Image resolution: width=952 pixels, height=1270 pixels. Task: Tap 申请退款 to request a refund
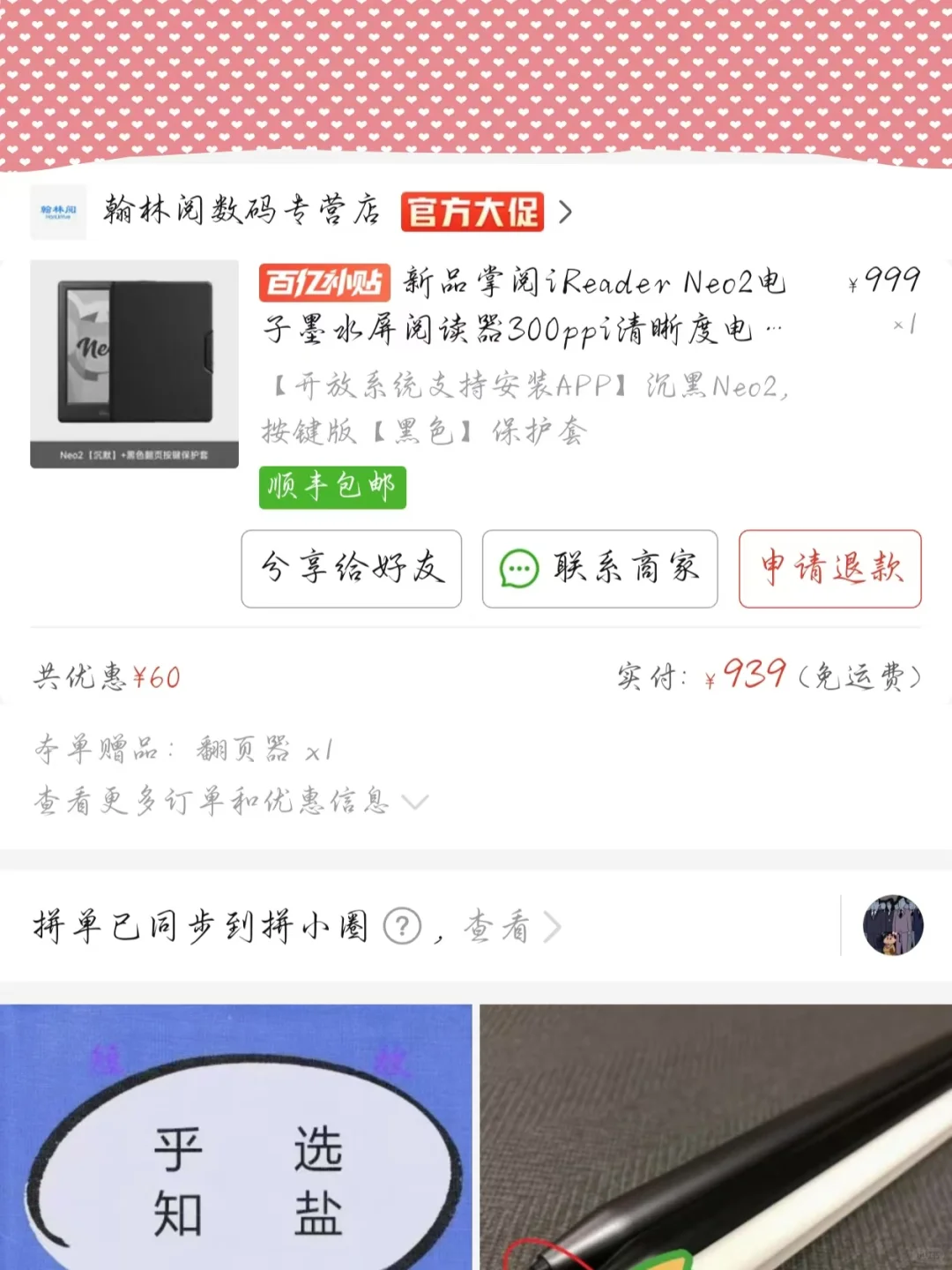829,569
